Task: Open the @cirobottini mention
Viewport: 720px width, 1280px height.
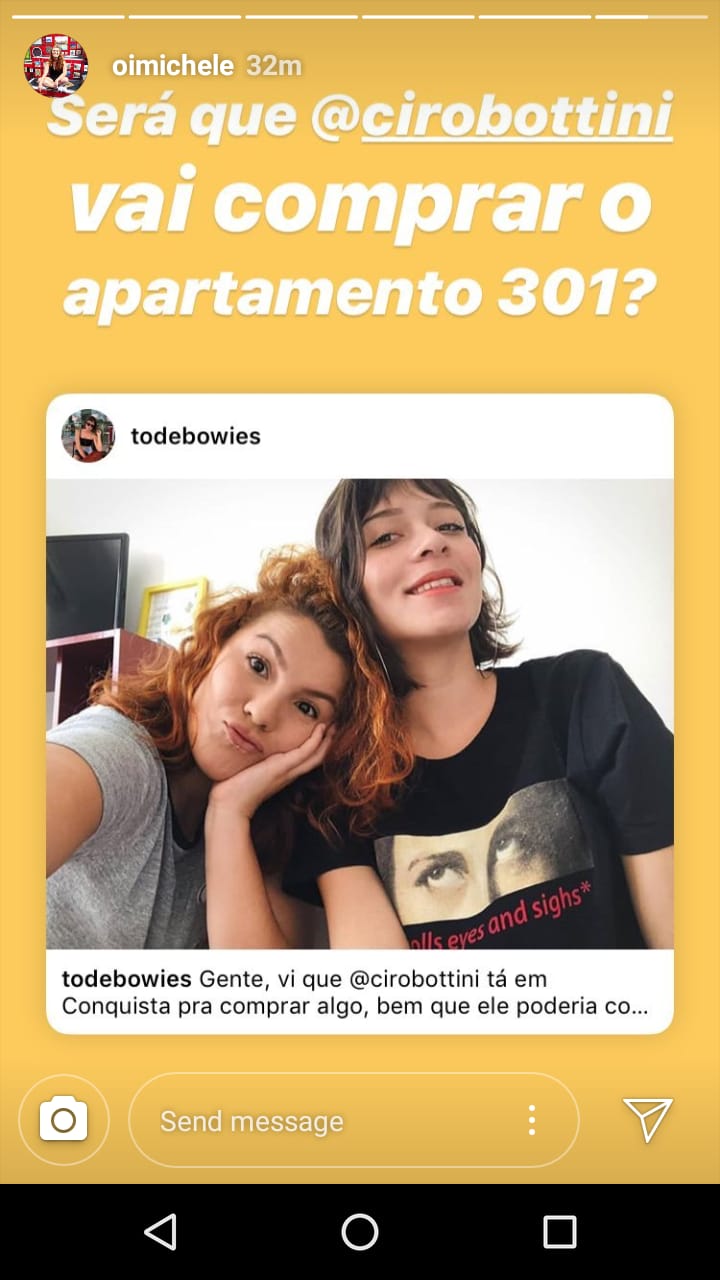Action: pyautogui.click(x=492, y=118)
